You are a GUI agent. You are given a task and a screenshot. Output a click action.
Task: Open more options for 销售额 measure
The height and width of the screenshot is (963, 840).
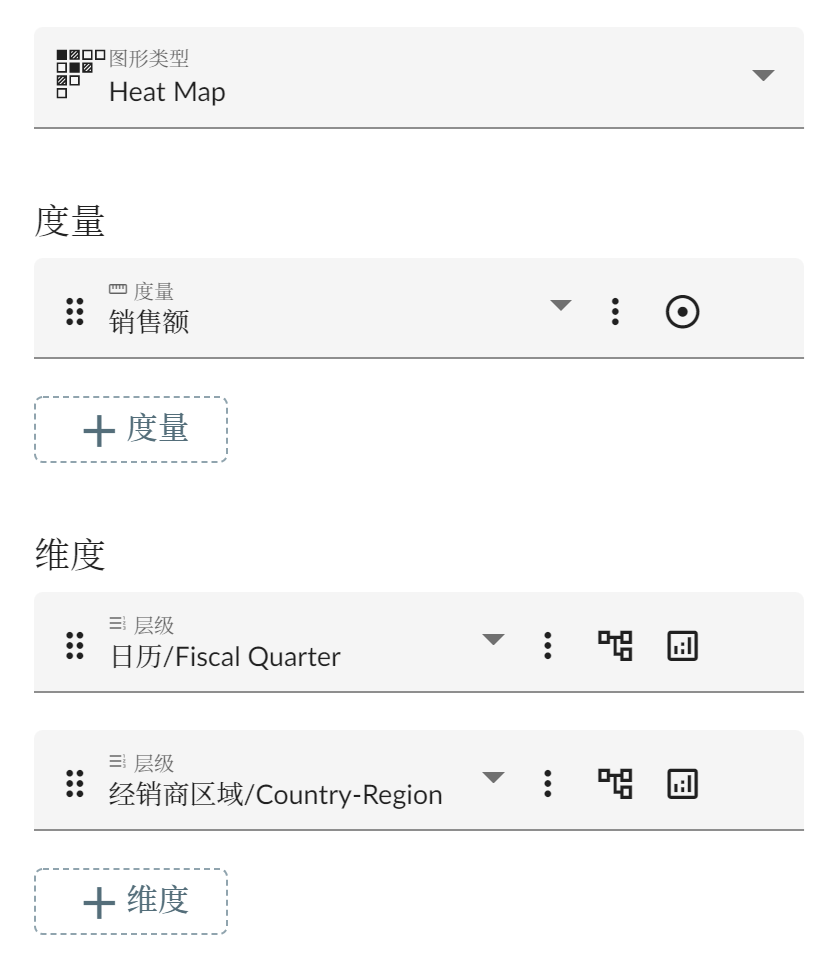(615, 311)
